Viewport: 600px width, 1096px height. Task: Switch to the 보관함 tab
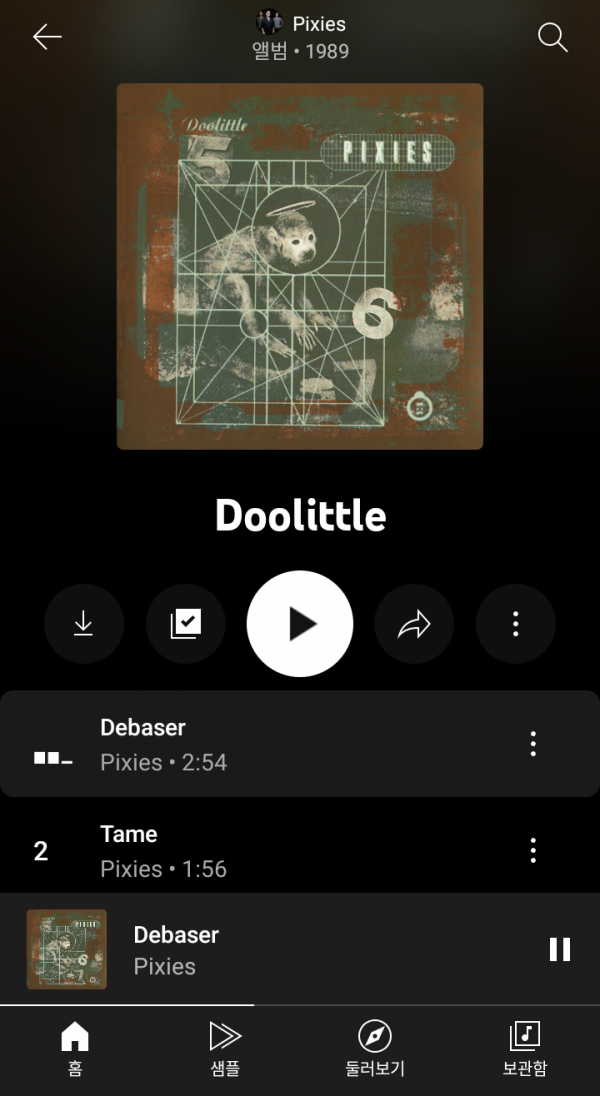(x=525, y=1048)
